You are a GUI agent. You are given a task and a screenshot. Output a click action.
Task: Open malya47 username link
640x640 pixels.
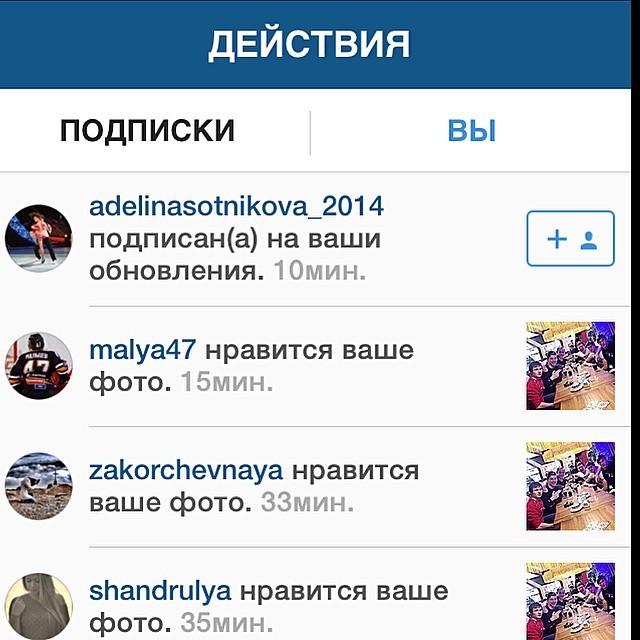[x=142, y=351]
